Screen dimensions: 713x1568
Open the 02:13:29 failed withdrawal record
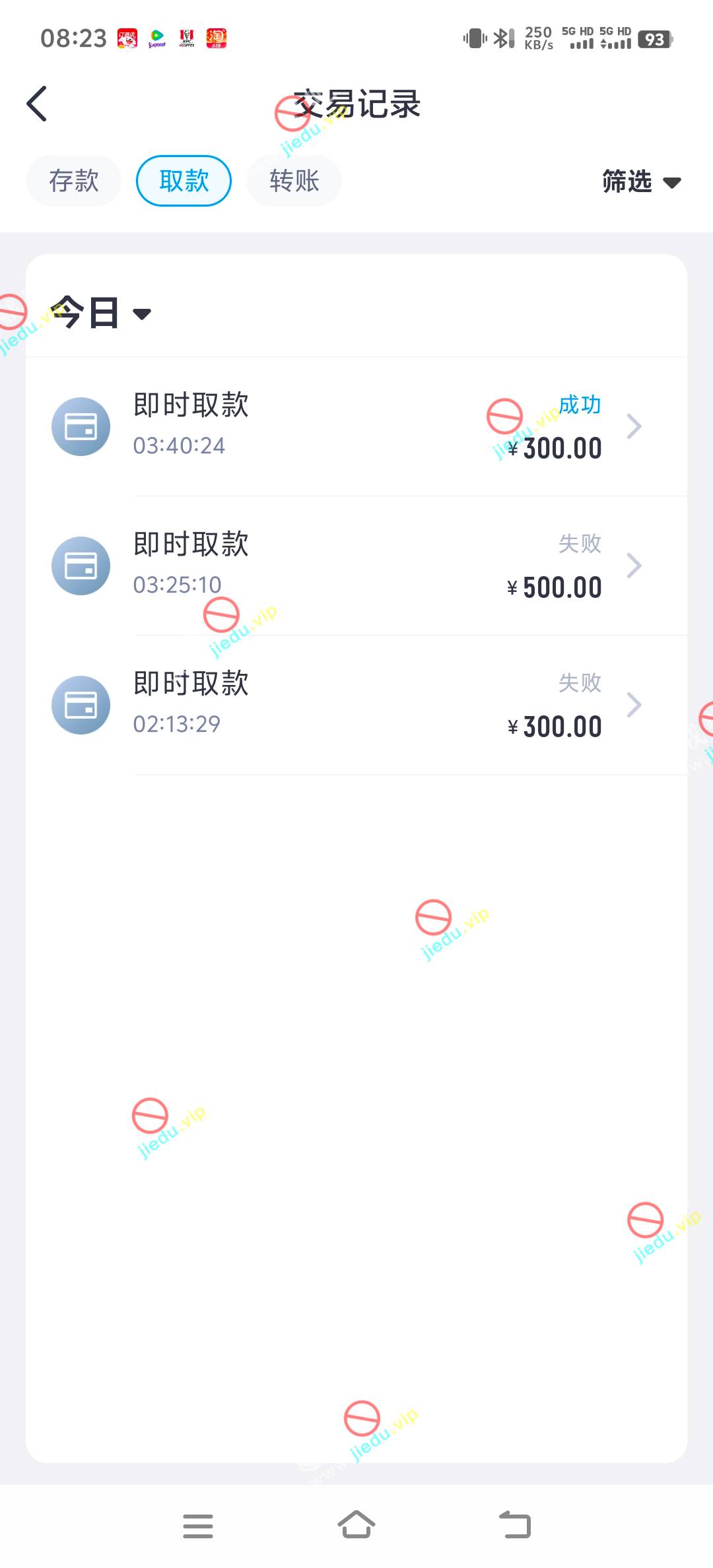[356, 705]
